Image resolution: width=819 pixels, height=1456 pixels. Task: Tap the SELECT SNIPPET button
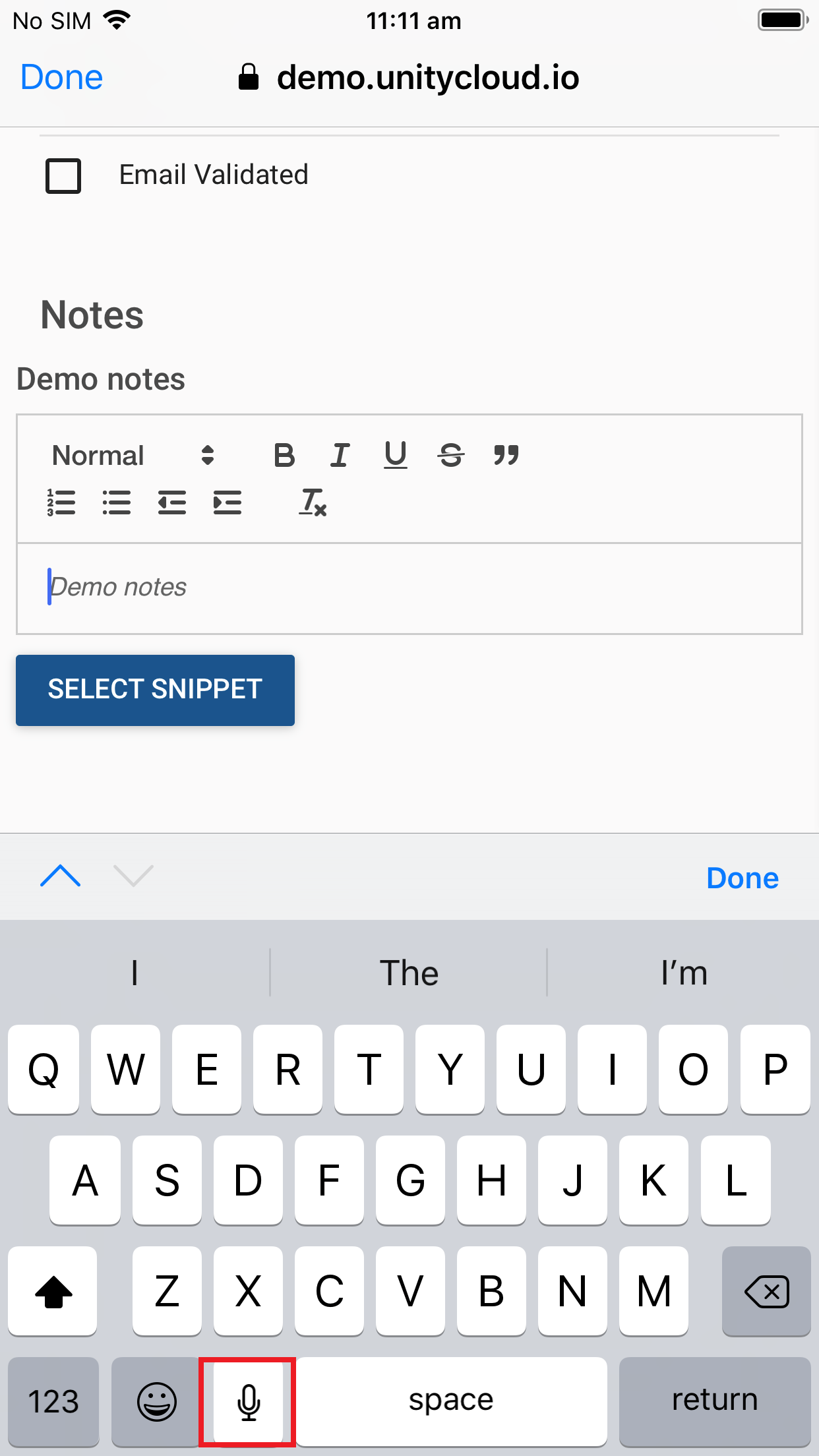[x=155, y=690]
